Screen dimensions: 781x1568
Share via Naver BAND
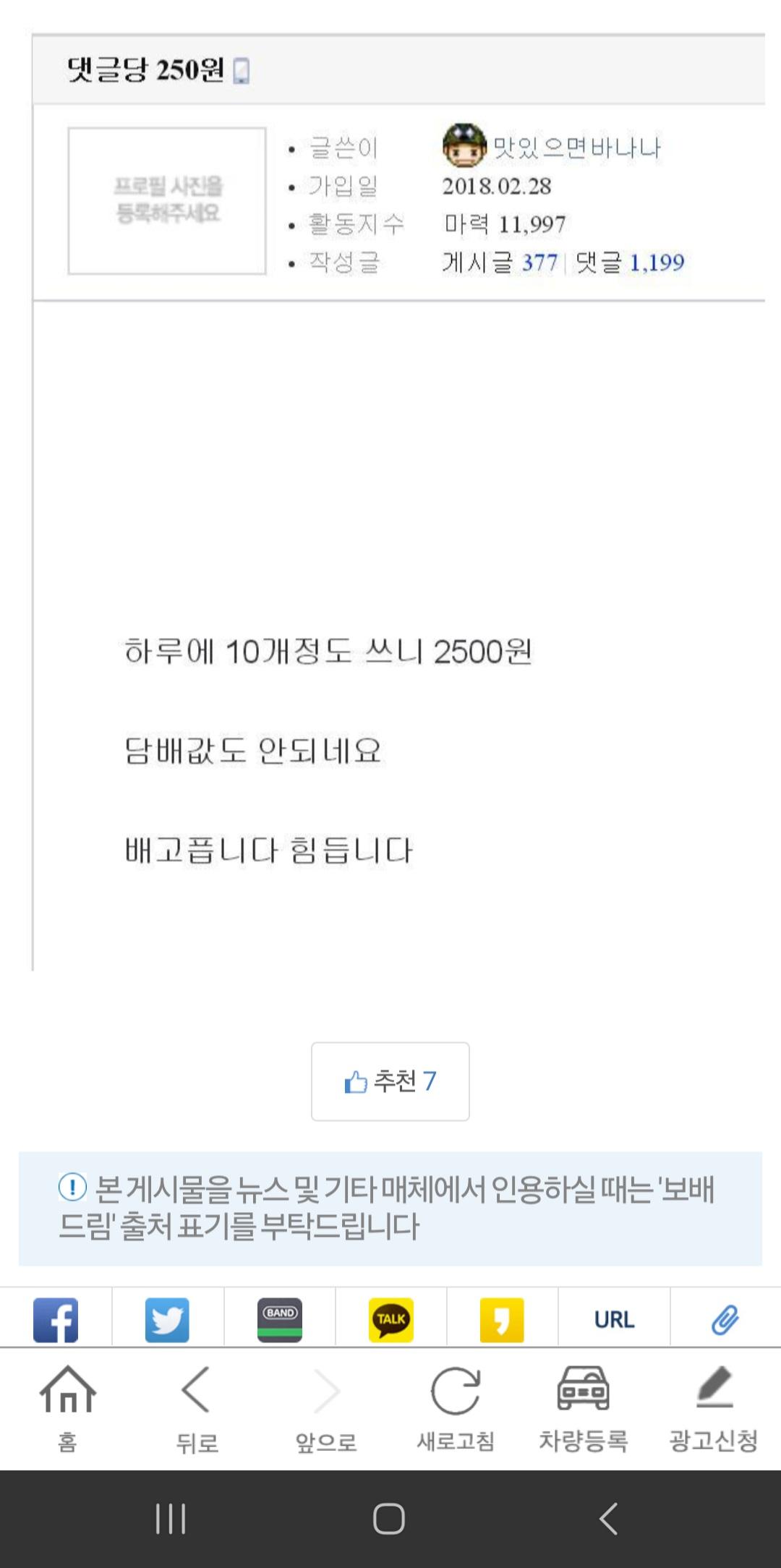(281, 1318)
